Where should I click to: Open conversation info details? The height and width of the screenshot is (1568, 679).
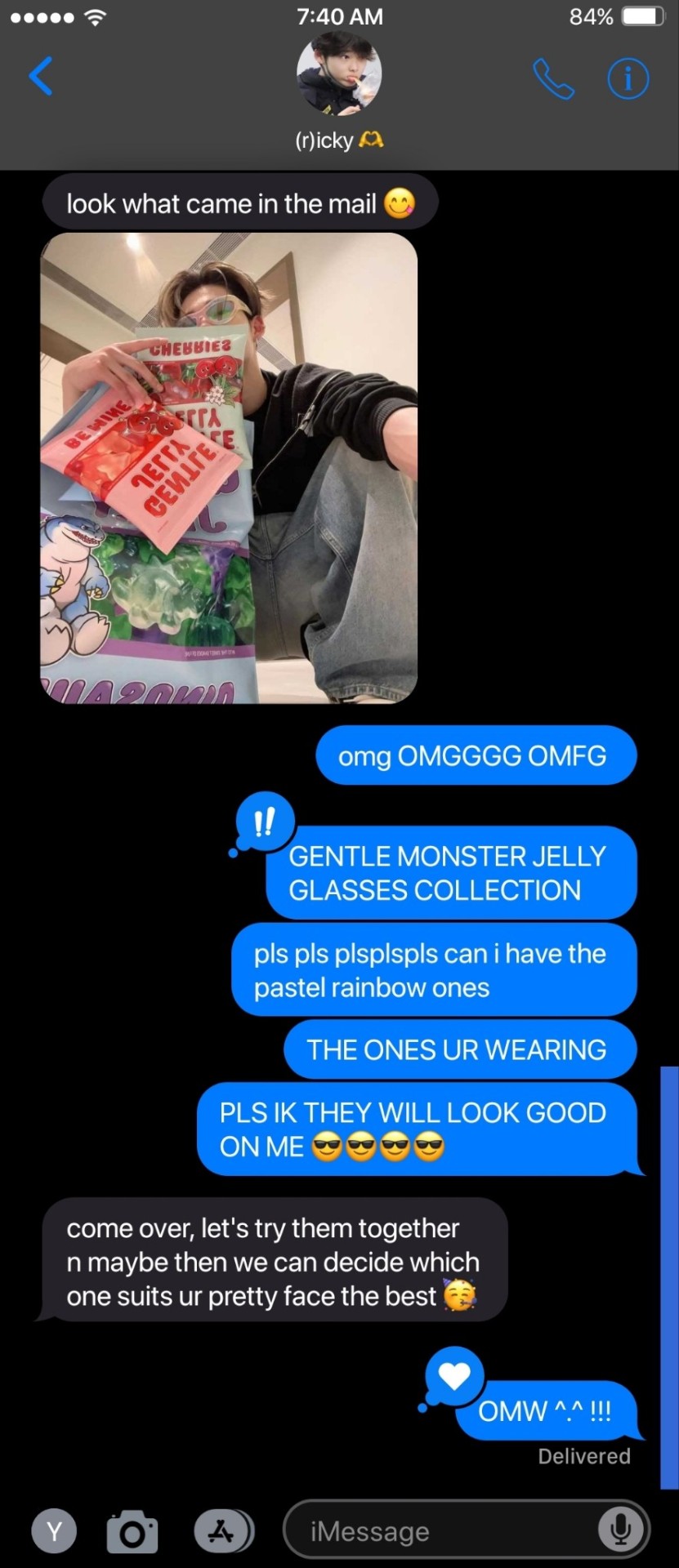[628, 78]
